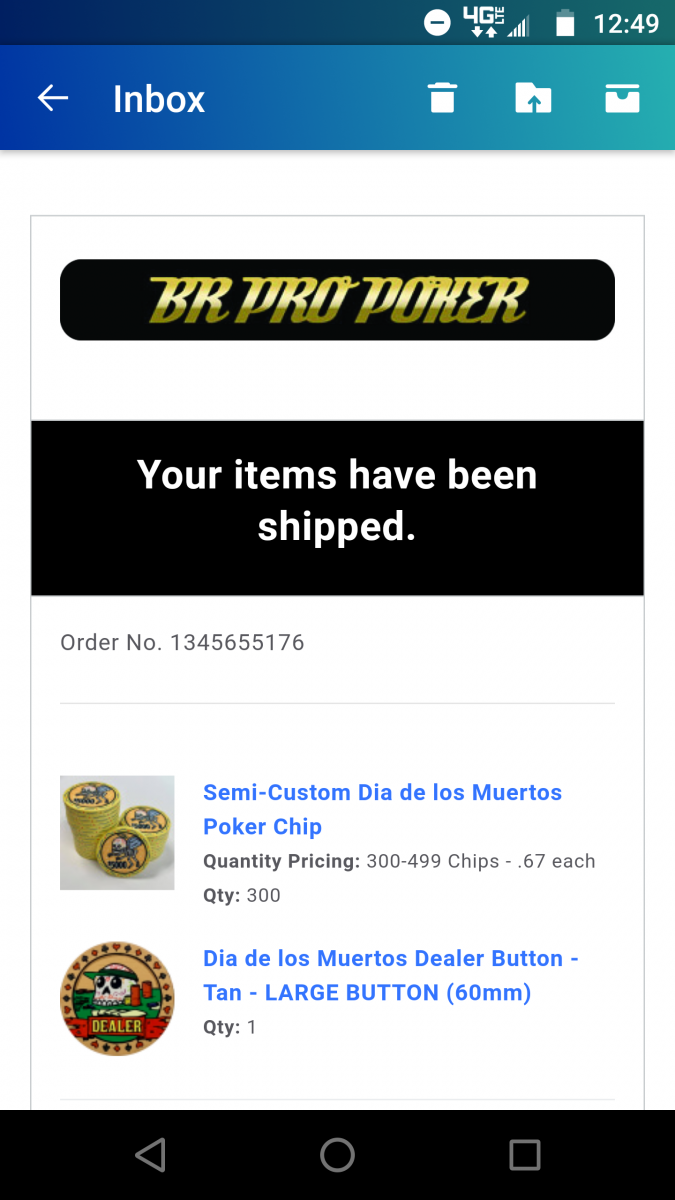Open Semi-Custom Dia de los Muertos Poker Chip link
This screenshot has width=675, height=1200.
point(382,809)
